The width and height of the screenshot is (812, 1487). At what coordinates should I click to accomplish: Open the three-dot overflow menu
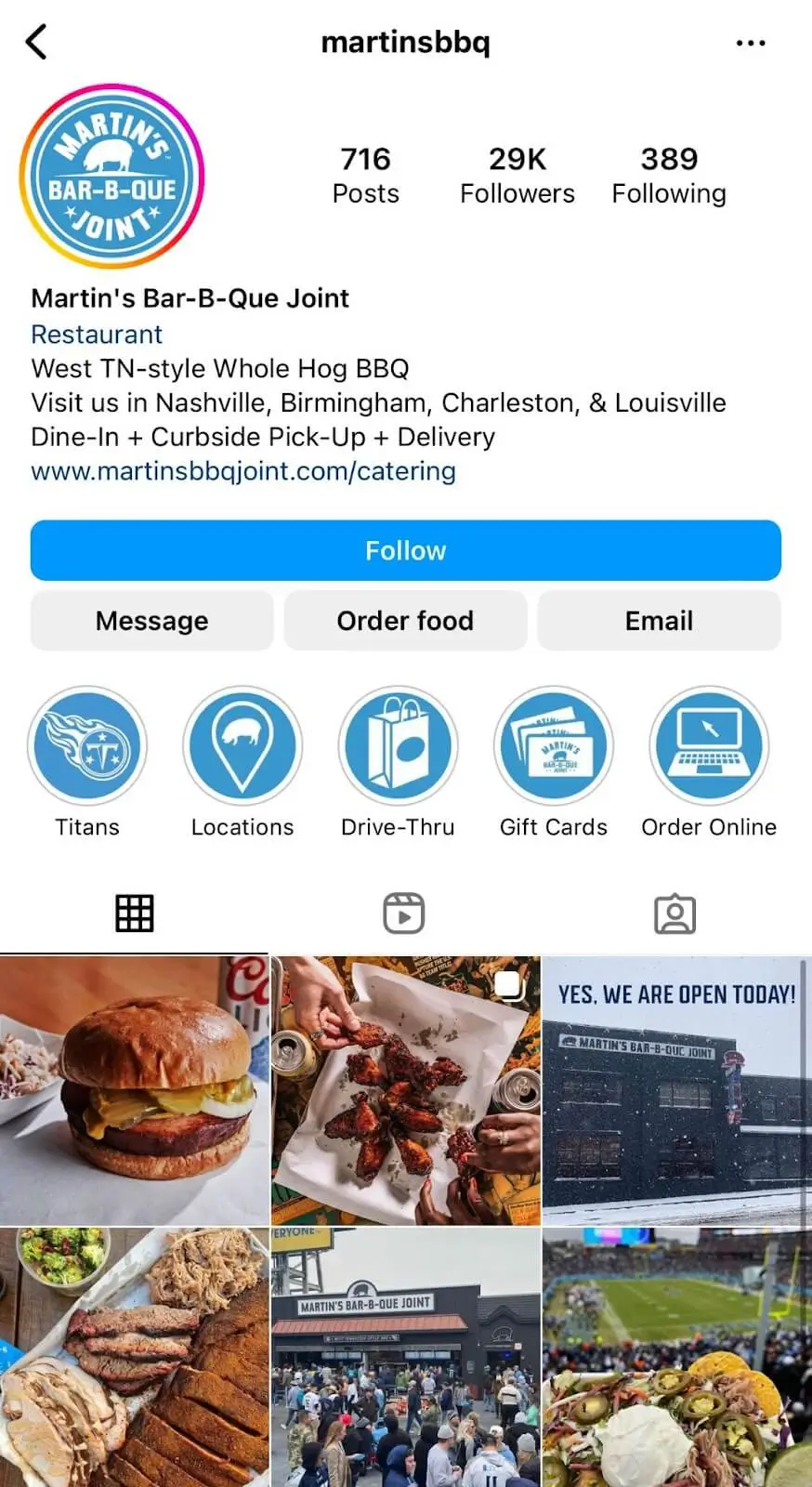[x=750, y=43]
